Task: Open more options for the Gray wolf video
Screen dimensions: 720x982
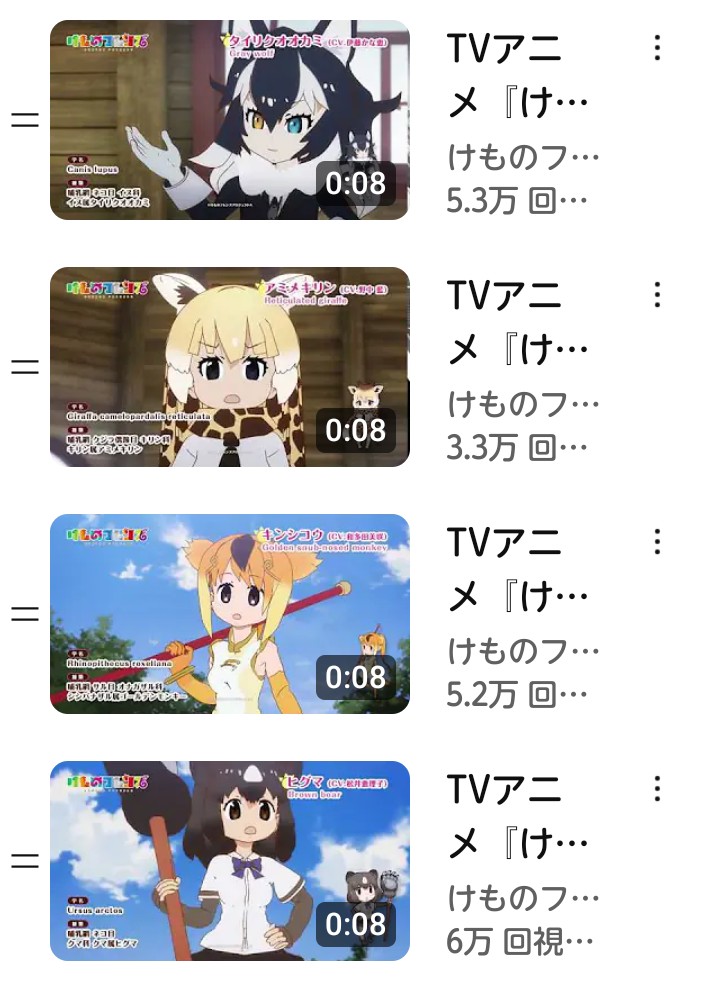Action: pyautogui.click(x=657, y=47)
